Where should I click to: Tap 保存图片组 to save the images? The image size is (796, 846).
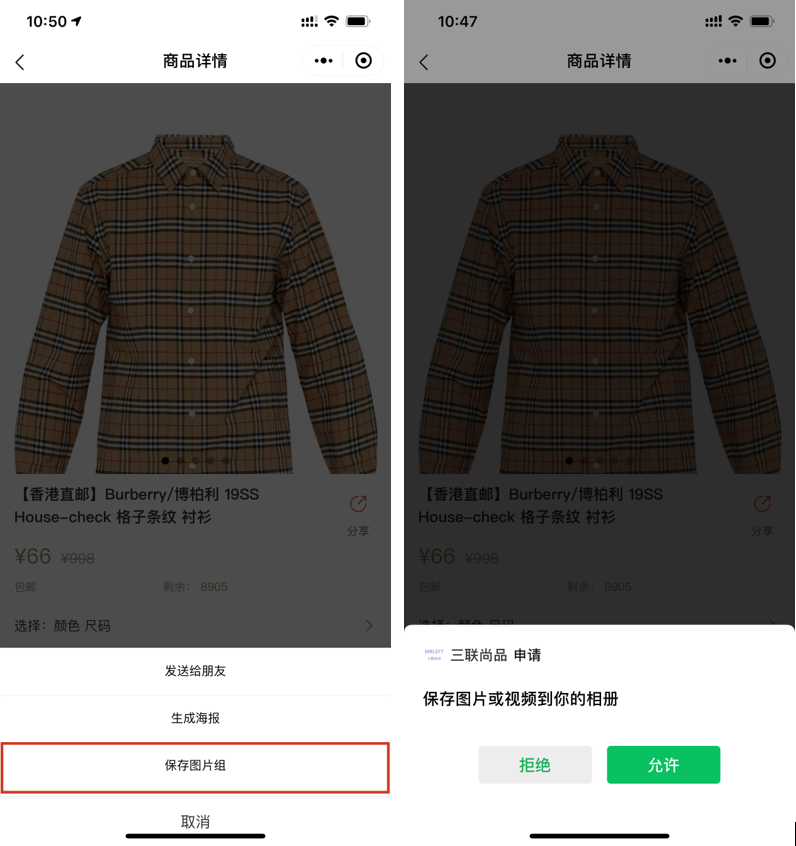pyautogui.click(x=195, y=766)
